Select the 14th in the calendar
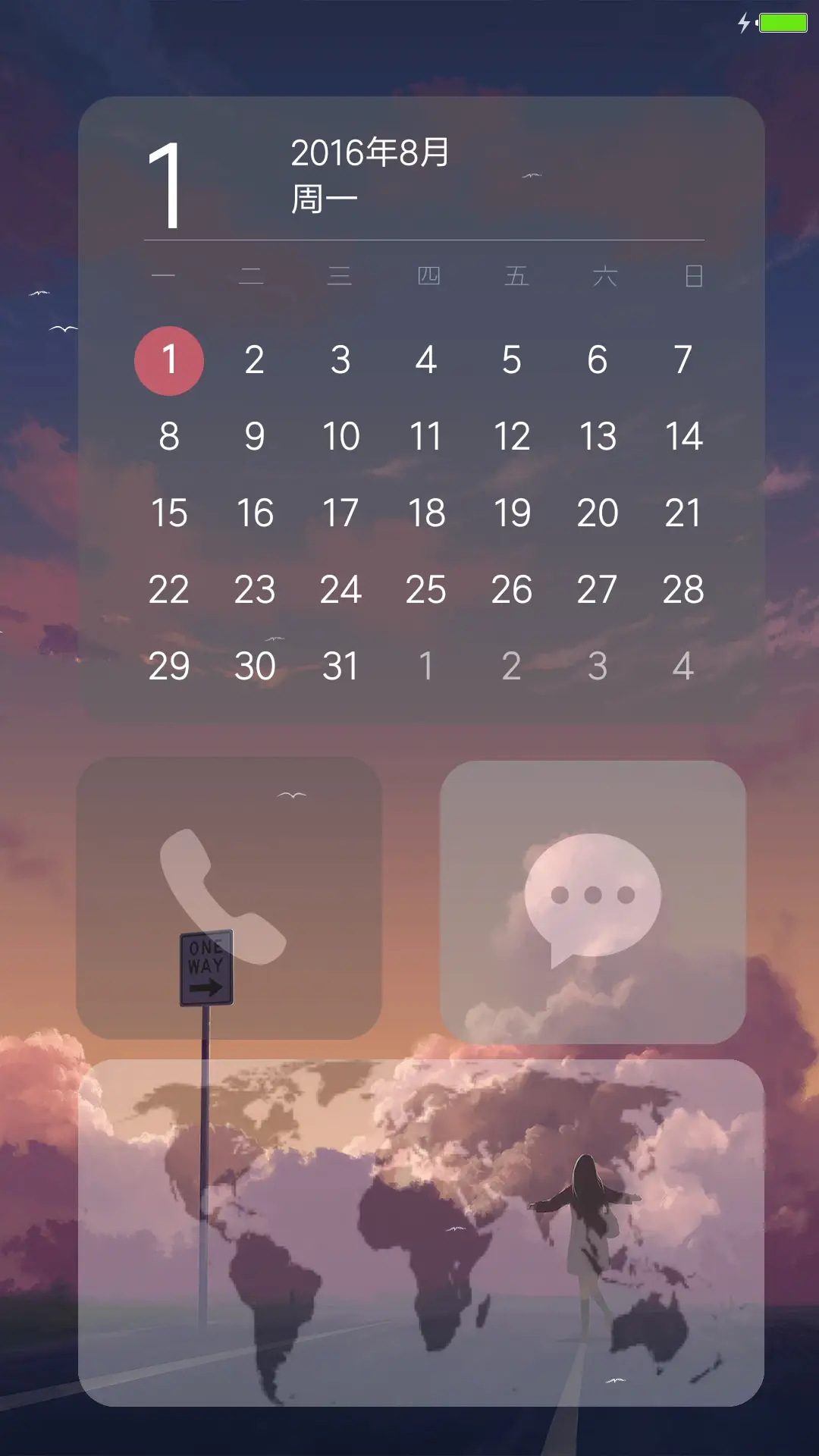819x1456 pixels. click(683, 437)
